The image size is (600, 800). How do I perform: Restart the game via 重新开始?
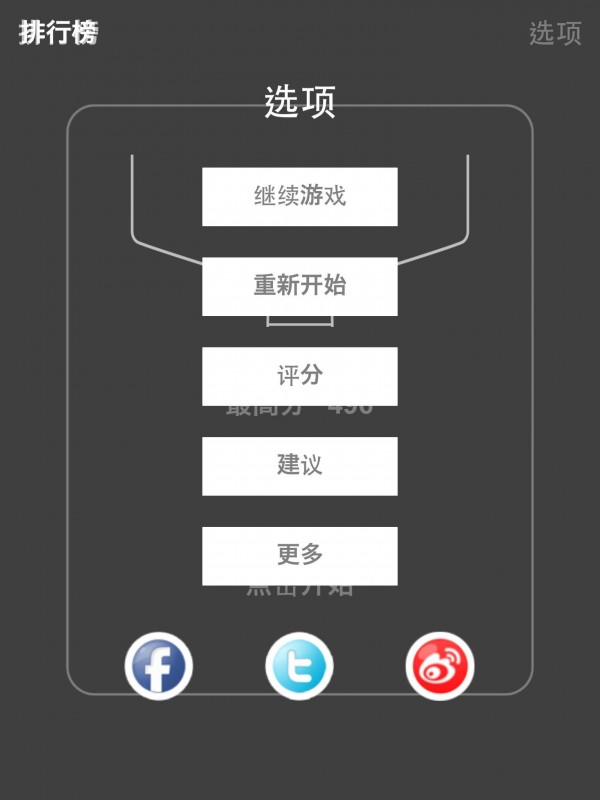tap(300, 286)
